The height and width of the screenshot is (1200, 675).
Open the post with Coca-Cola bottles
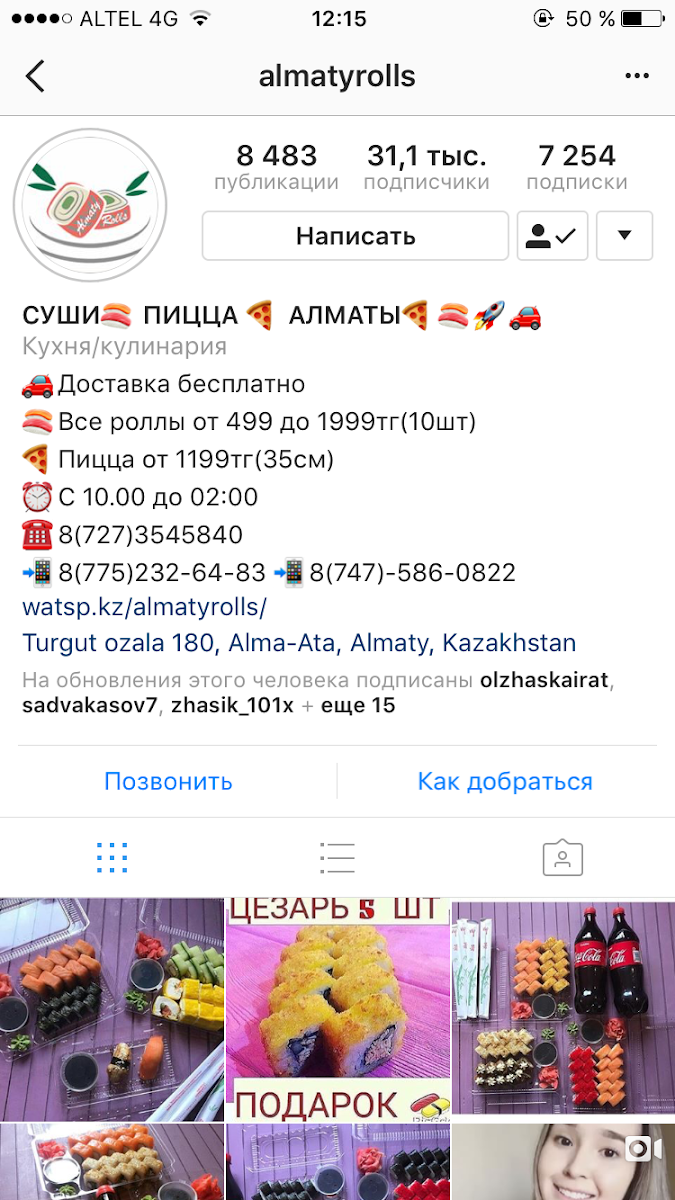pyautogui.click(x=564, y=1007)
